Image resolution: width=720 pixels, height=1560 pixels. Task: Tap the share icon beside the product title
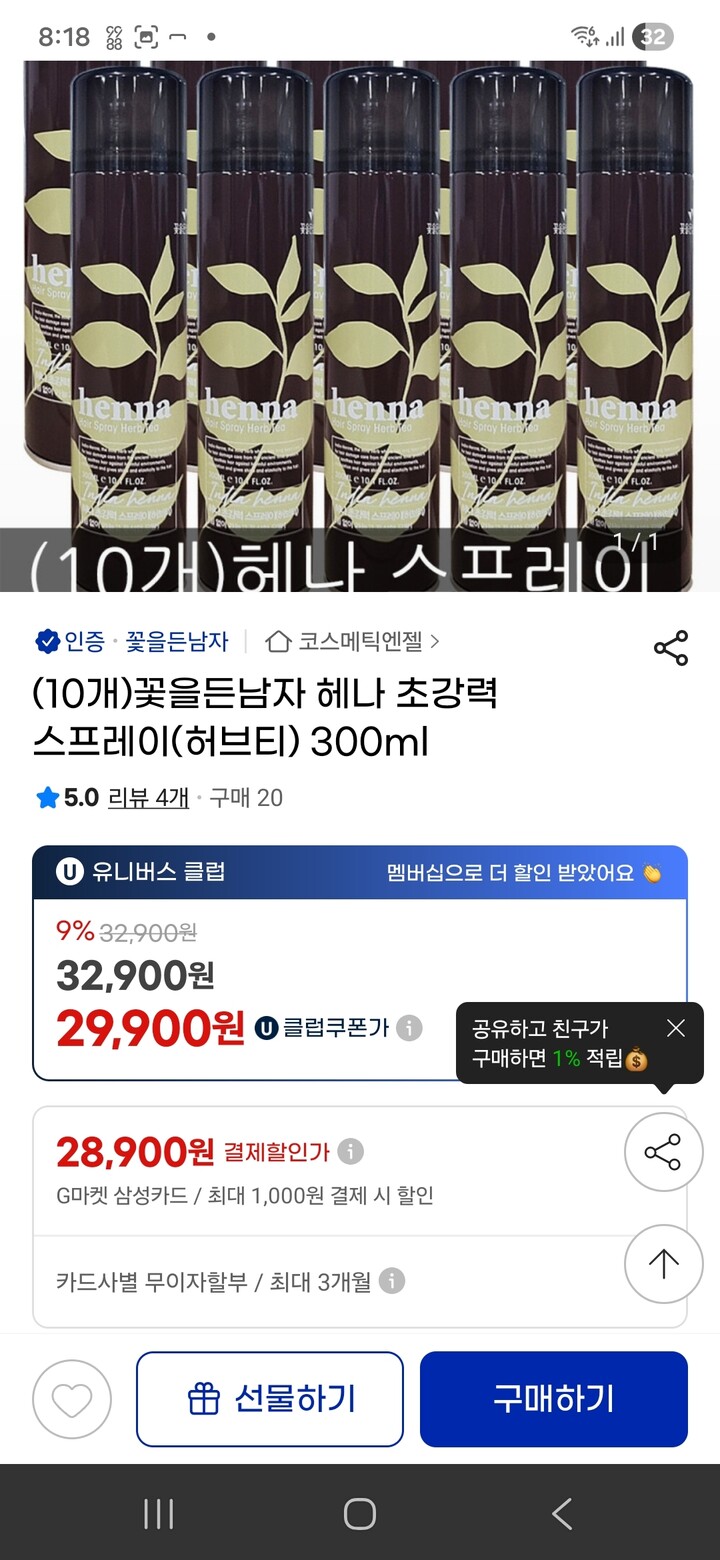click(x=668, y=647)
